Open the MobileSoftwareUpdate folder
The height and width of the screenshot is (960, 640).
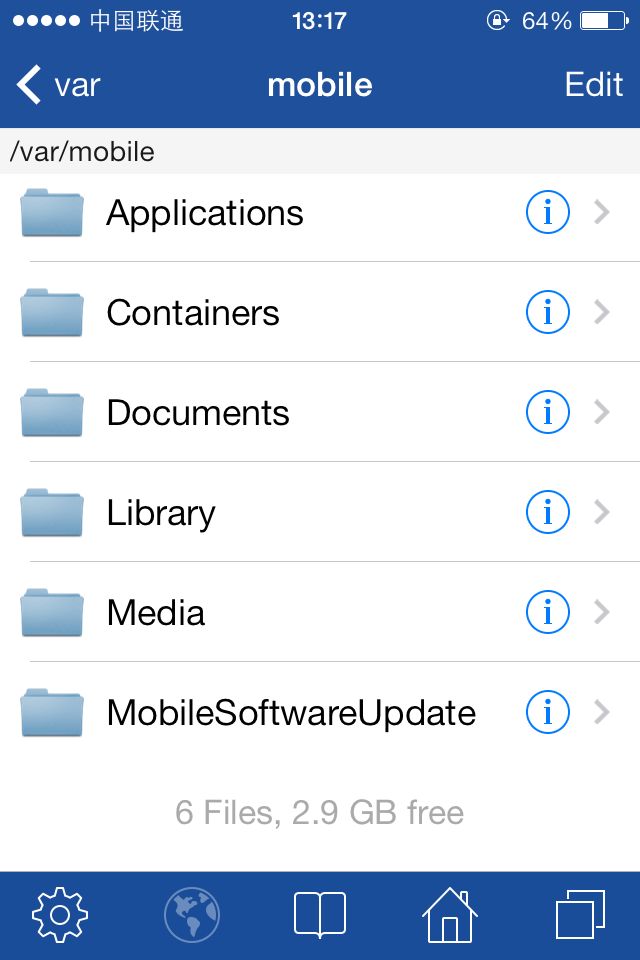point(291,713)
